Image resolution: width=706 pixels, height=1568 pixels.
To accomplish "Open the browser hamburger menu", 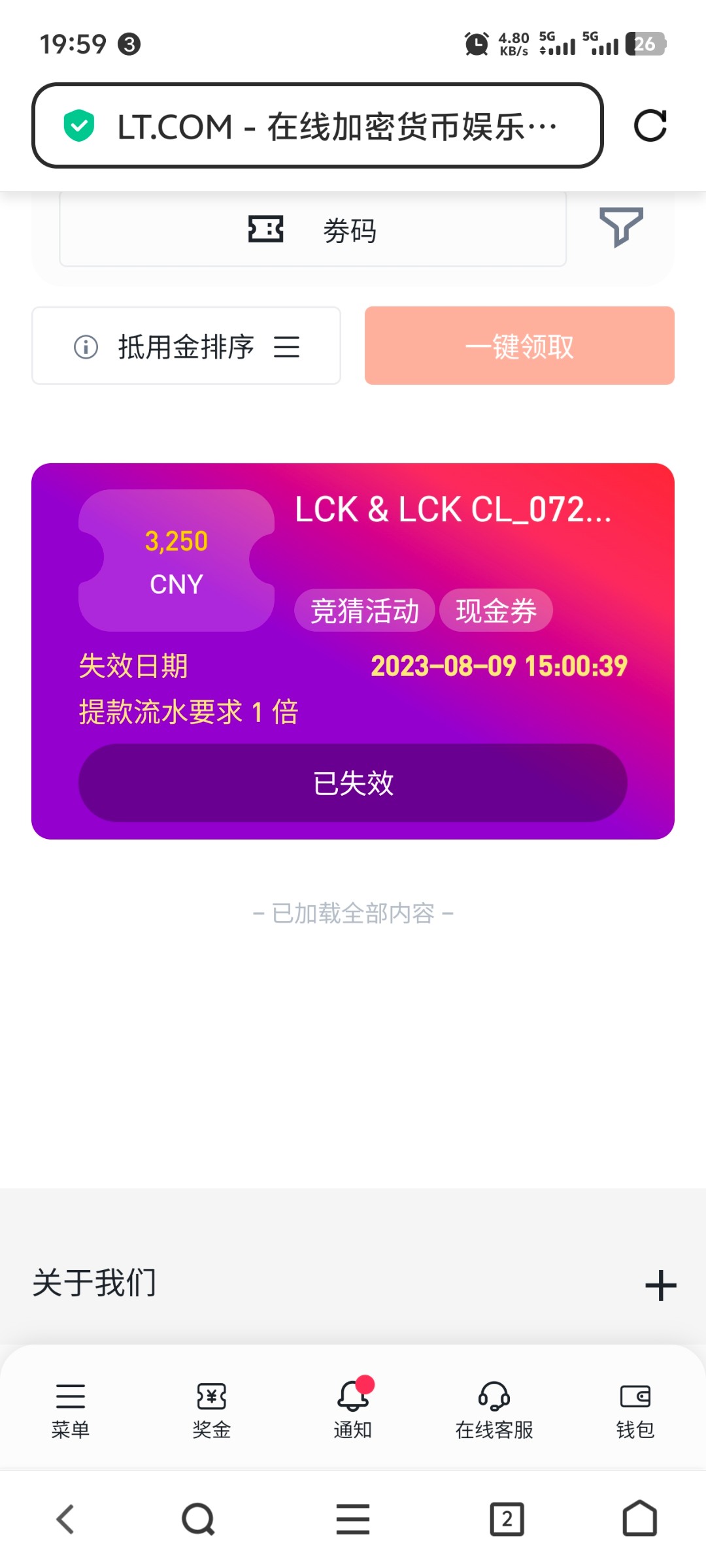I will 353,1519.
